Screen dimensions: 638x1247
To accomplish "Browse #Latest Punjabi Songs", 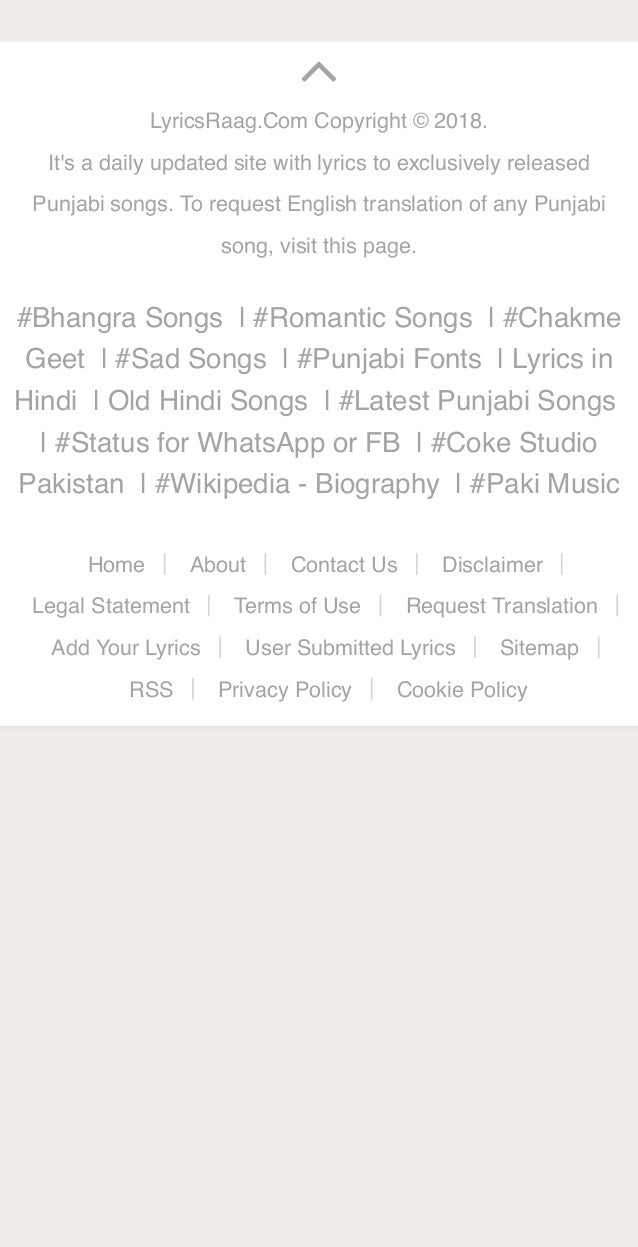I will (477, 401).
